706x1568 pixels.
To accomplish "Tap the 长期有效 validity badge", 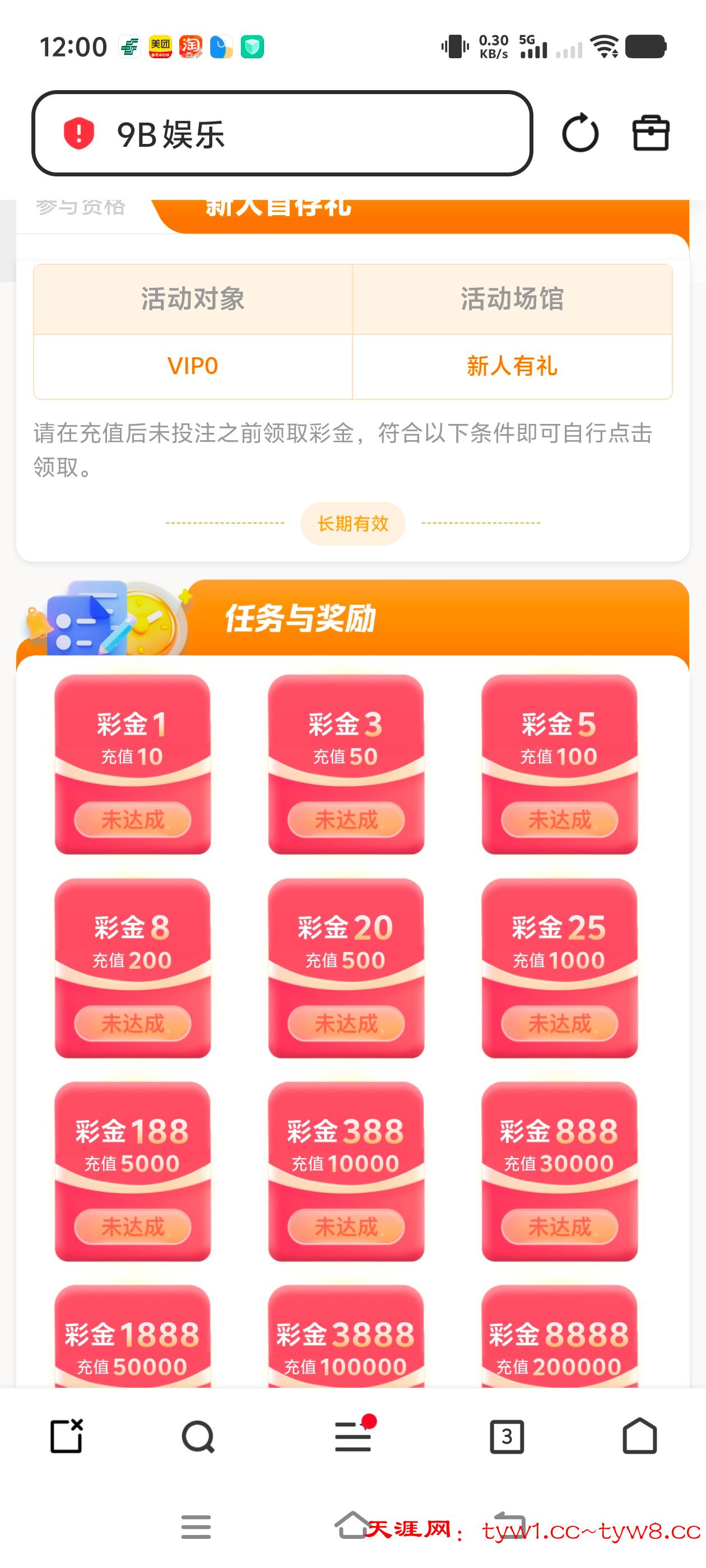I will pos(352,522).
